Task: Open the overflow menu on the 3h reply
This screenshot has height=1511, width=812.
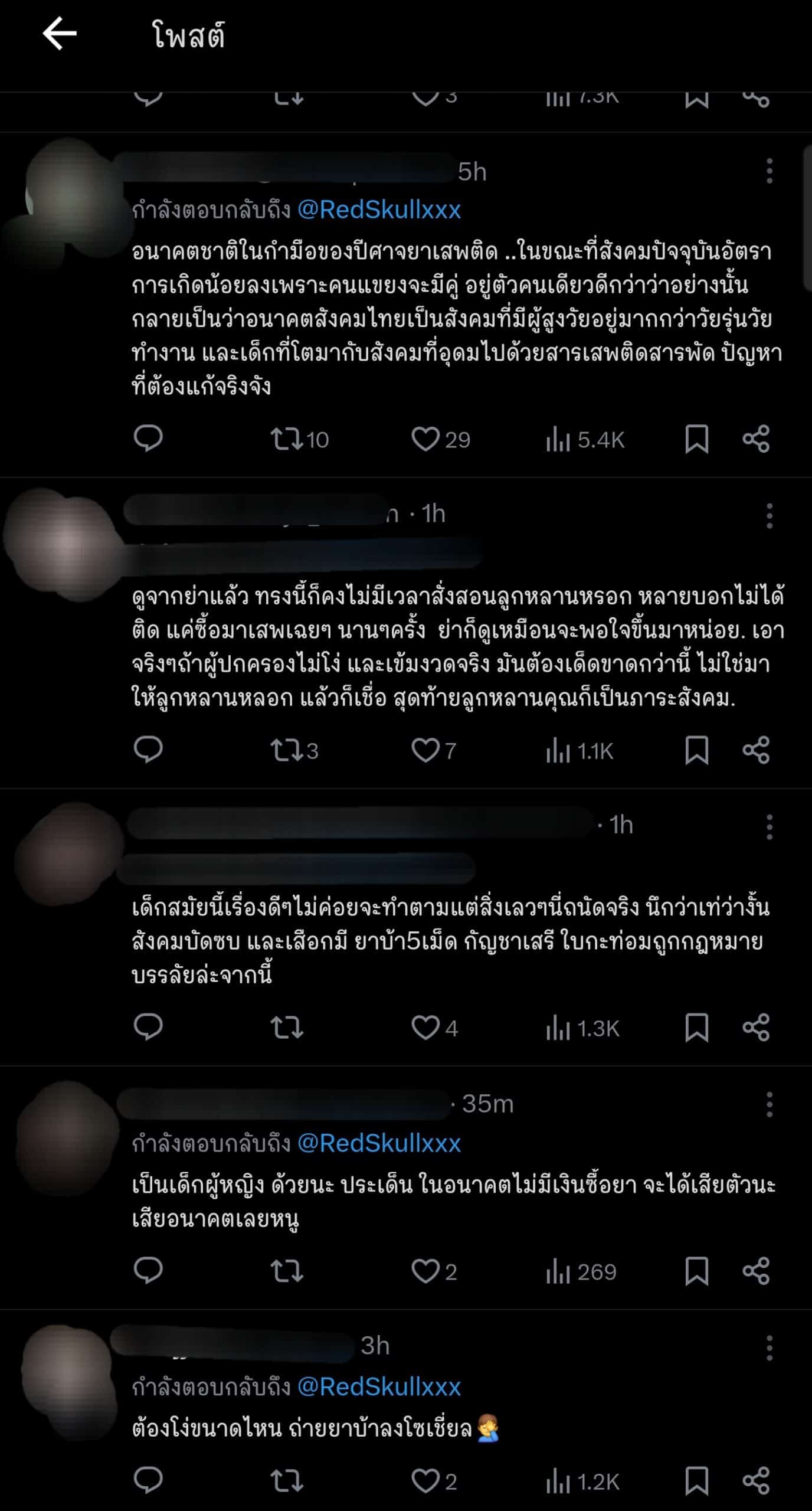Action: pyautogui.click(x=769, y=1348)
